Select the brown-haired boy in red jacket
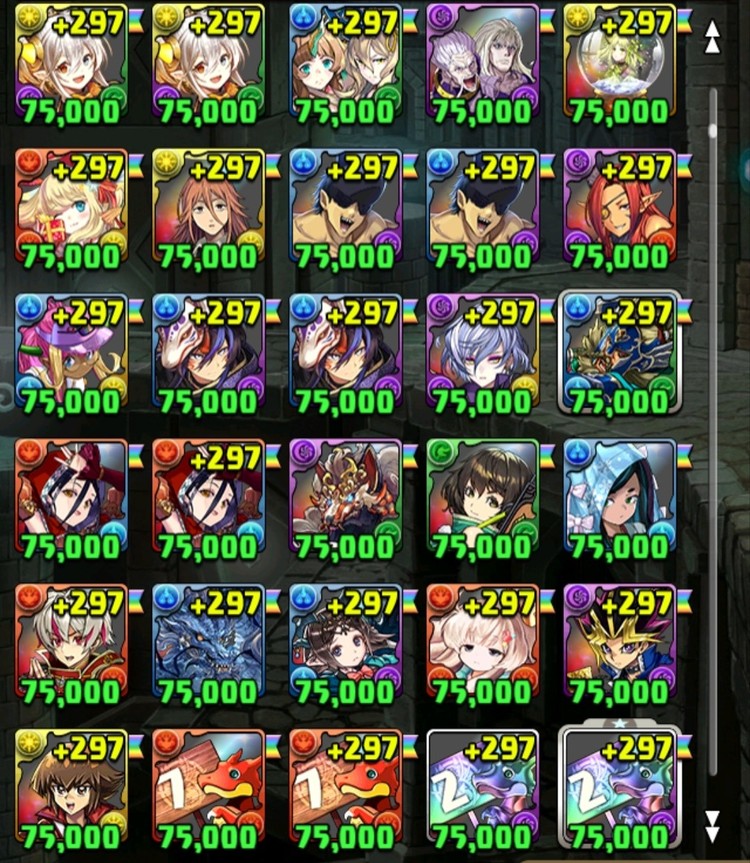This screenshot has width=750, height=863. click(x=71, y=790)
